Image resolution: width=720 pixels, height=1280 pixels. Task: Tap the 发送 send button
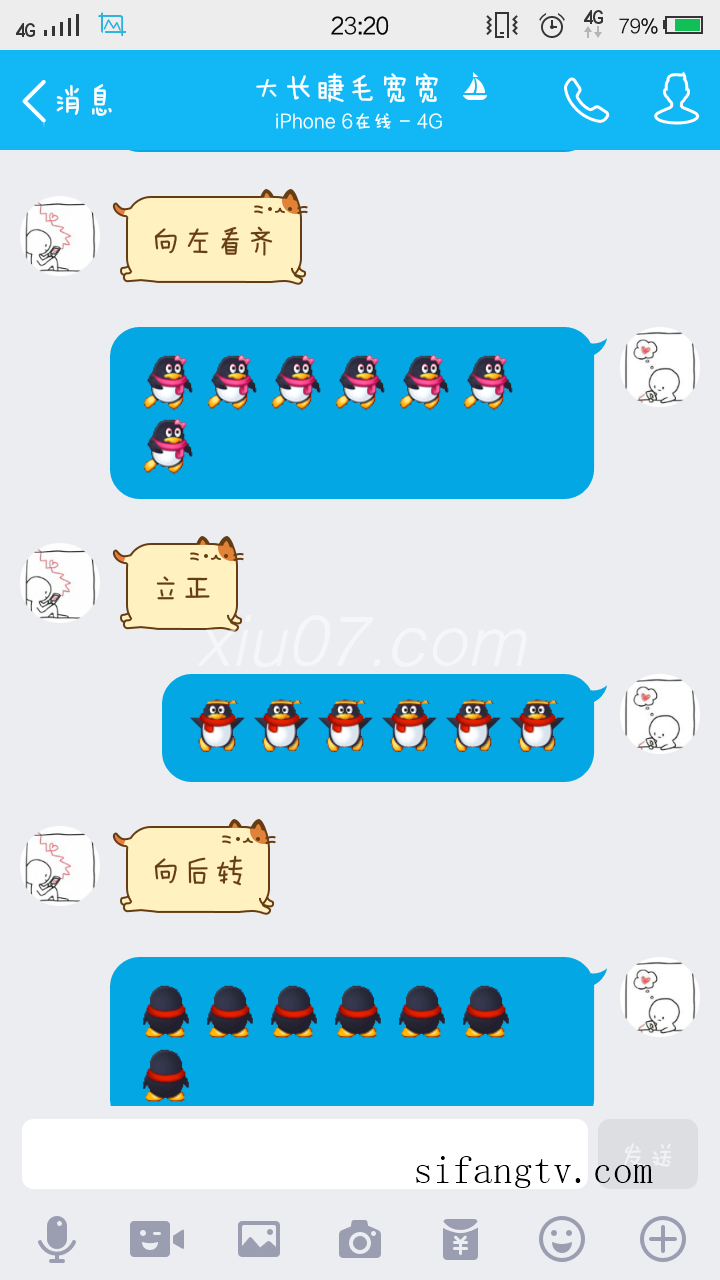click(x=647, y=1153)
